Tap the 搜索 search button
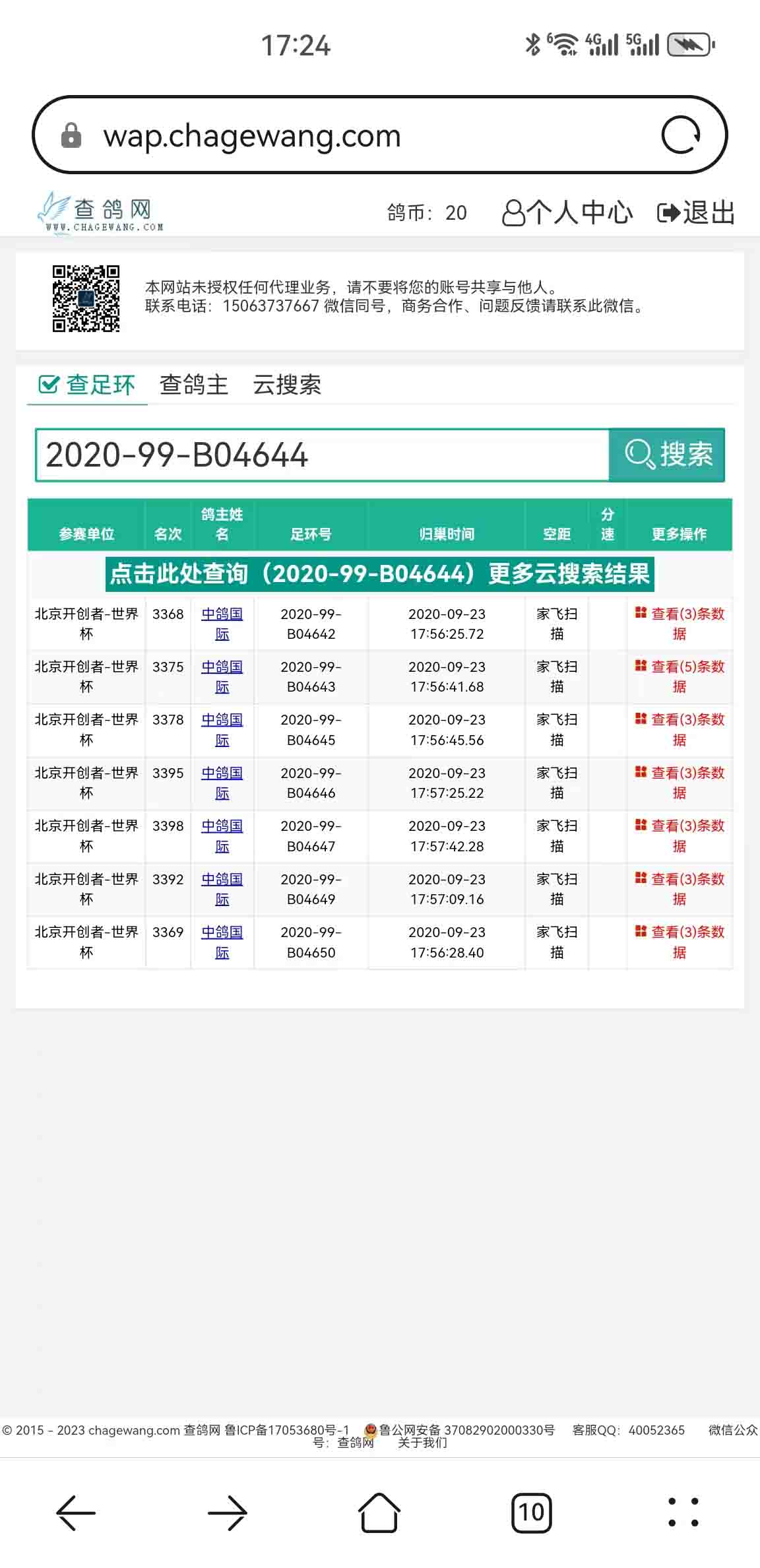The width and height of the screenshot is (760, 1568). point(667,455)
